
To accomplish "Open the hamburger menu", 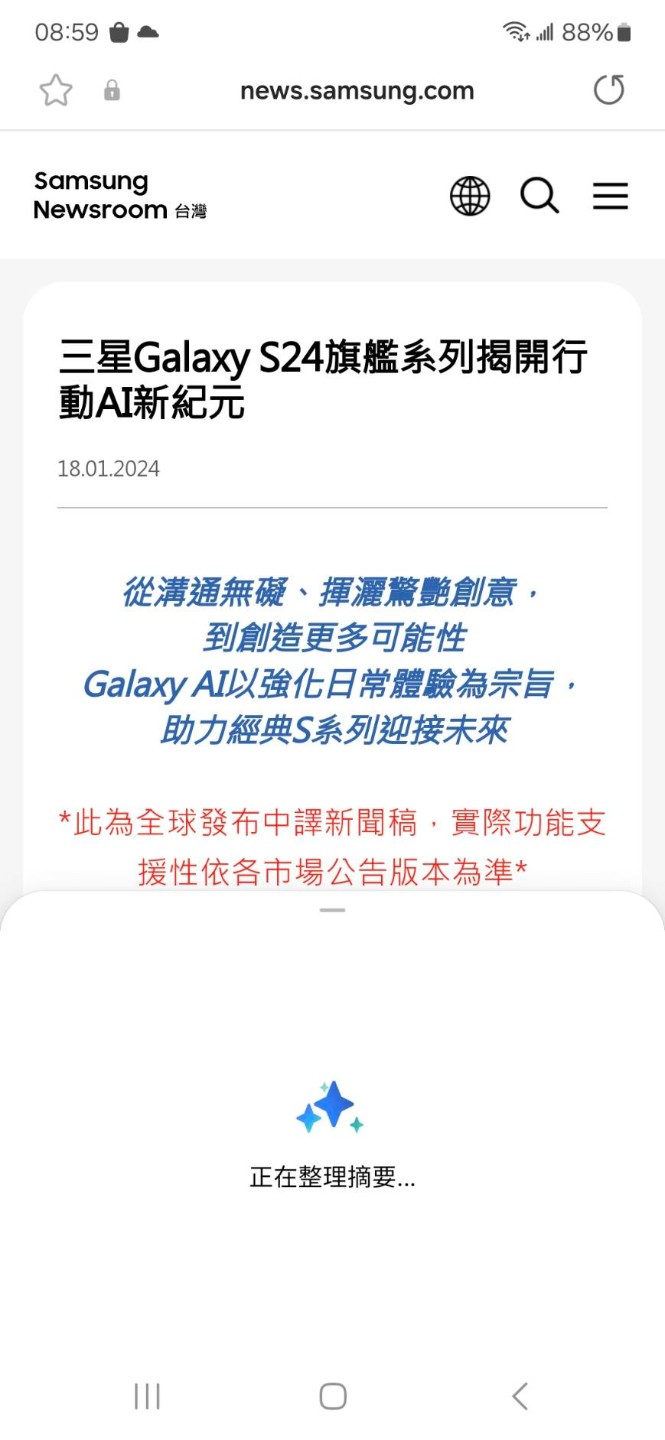I will tap(610, 196).
